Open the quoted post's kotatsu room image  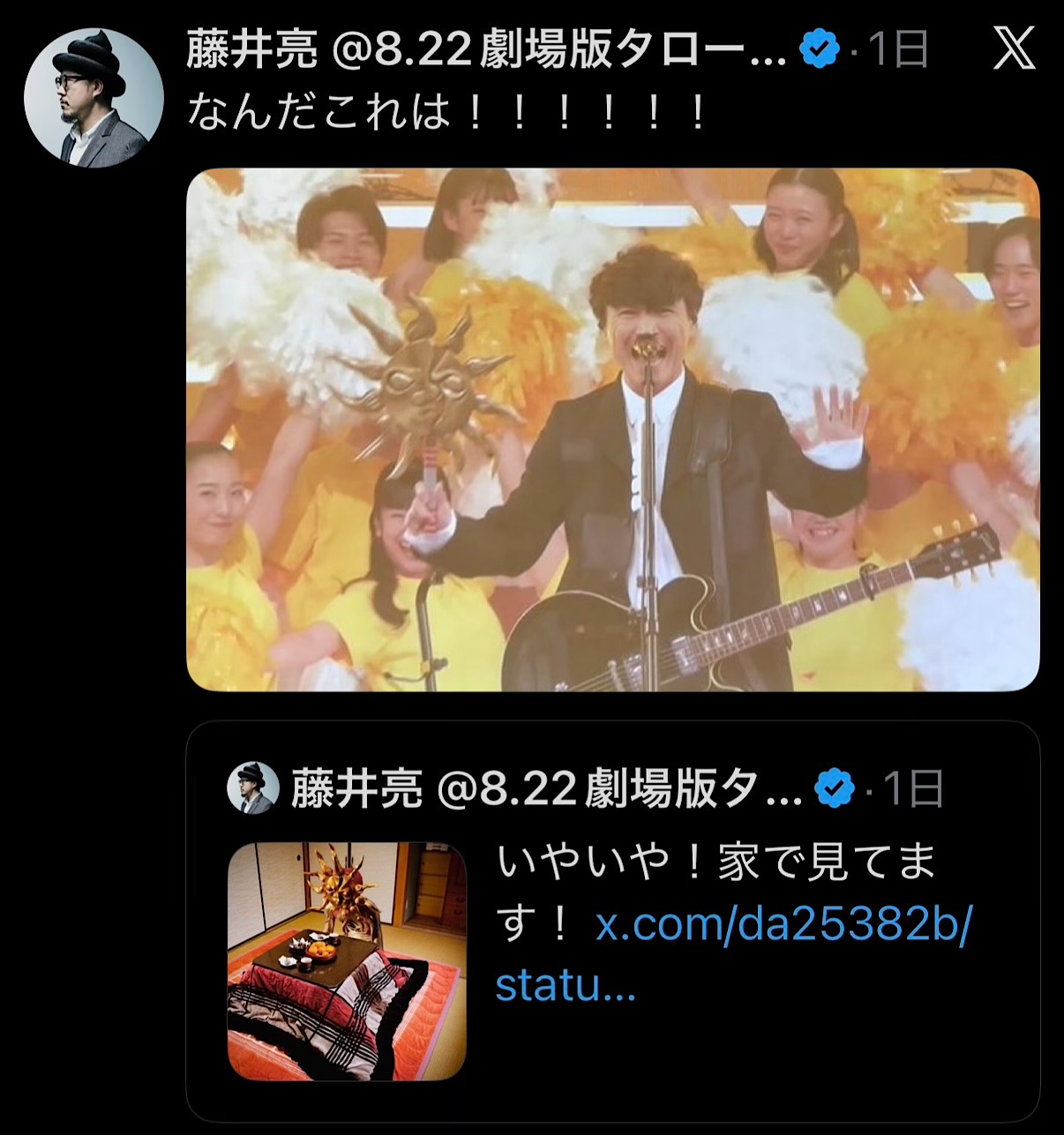pyautogui.click(x=347, y=961)
